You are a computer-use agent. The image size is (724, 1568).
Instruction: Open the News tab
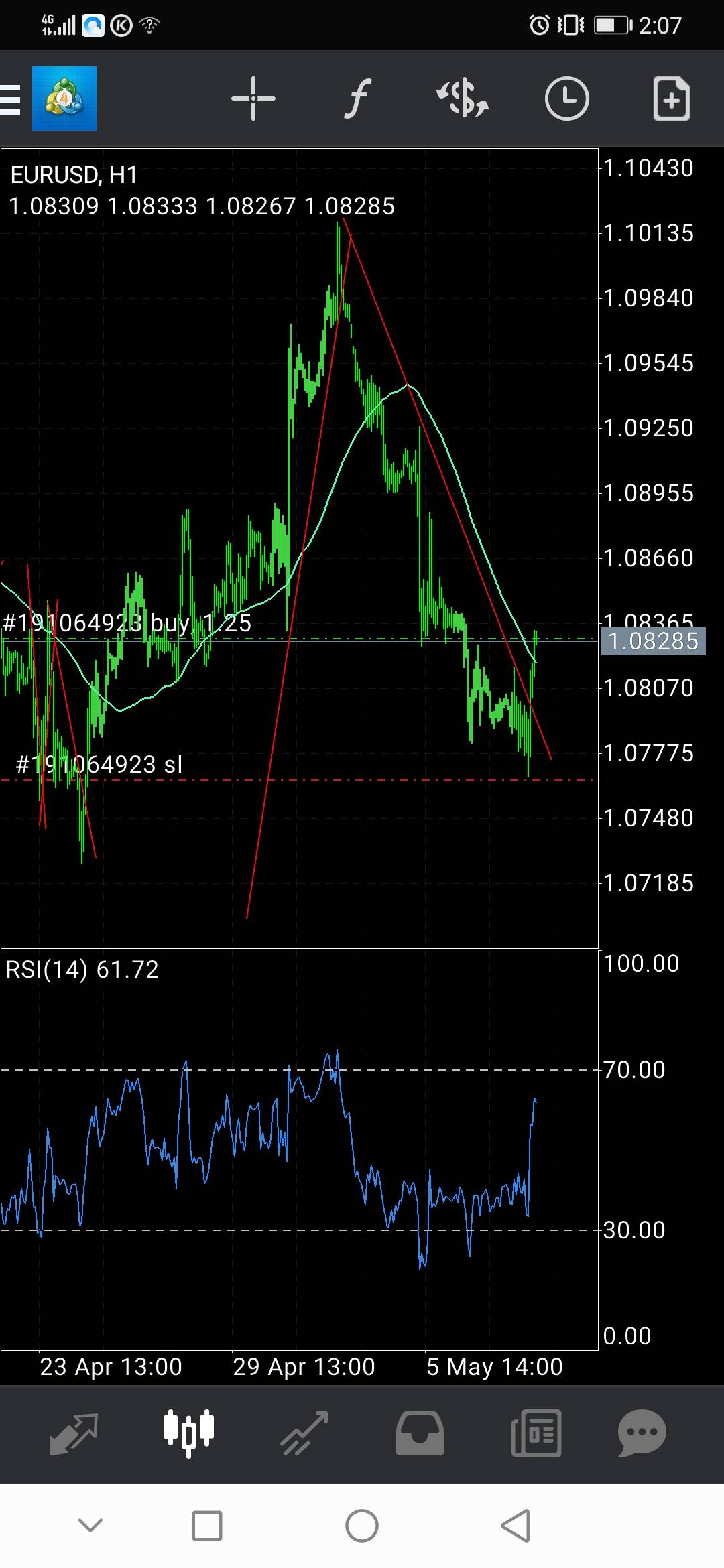point(536,1433)
